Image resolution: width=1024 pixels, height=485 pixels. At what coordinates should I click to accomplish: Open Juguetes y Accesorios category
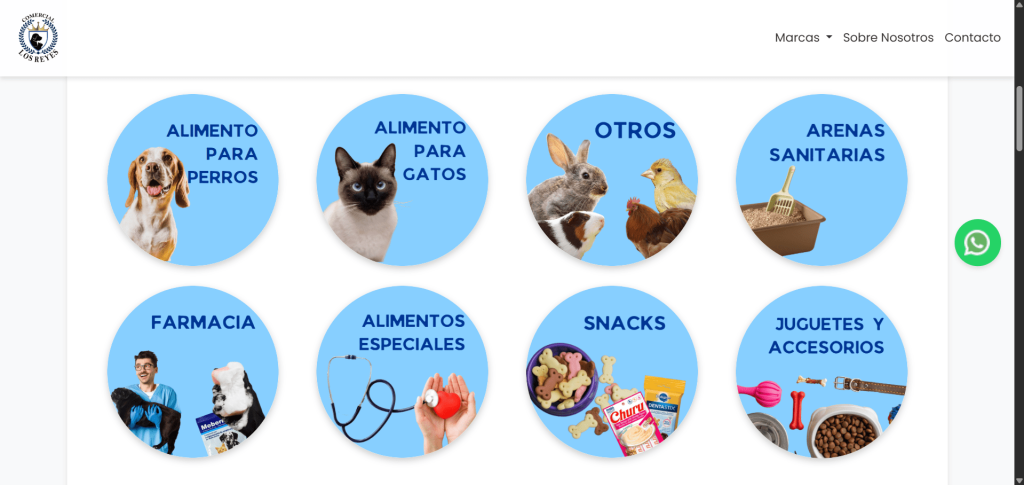click(821, 372)
